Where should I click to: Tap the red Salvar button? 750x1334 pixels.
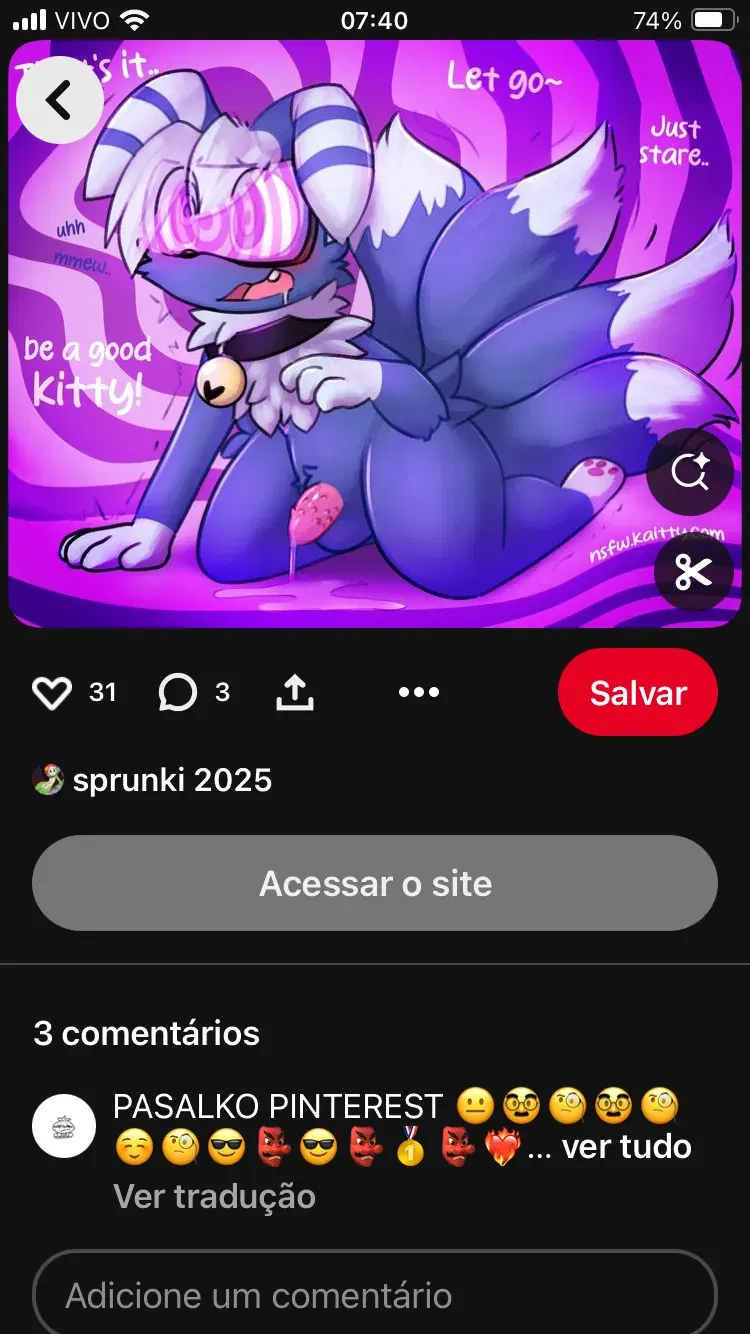(x=638, y=693)
